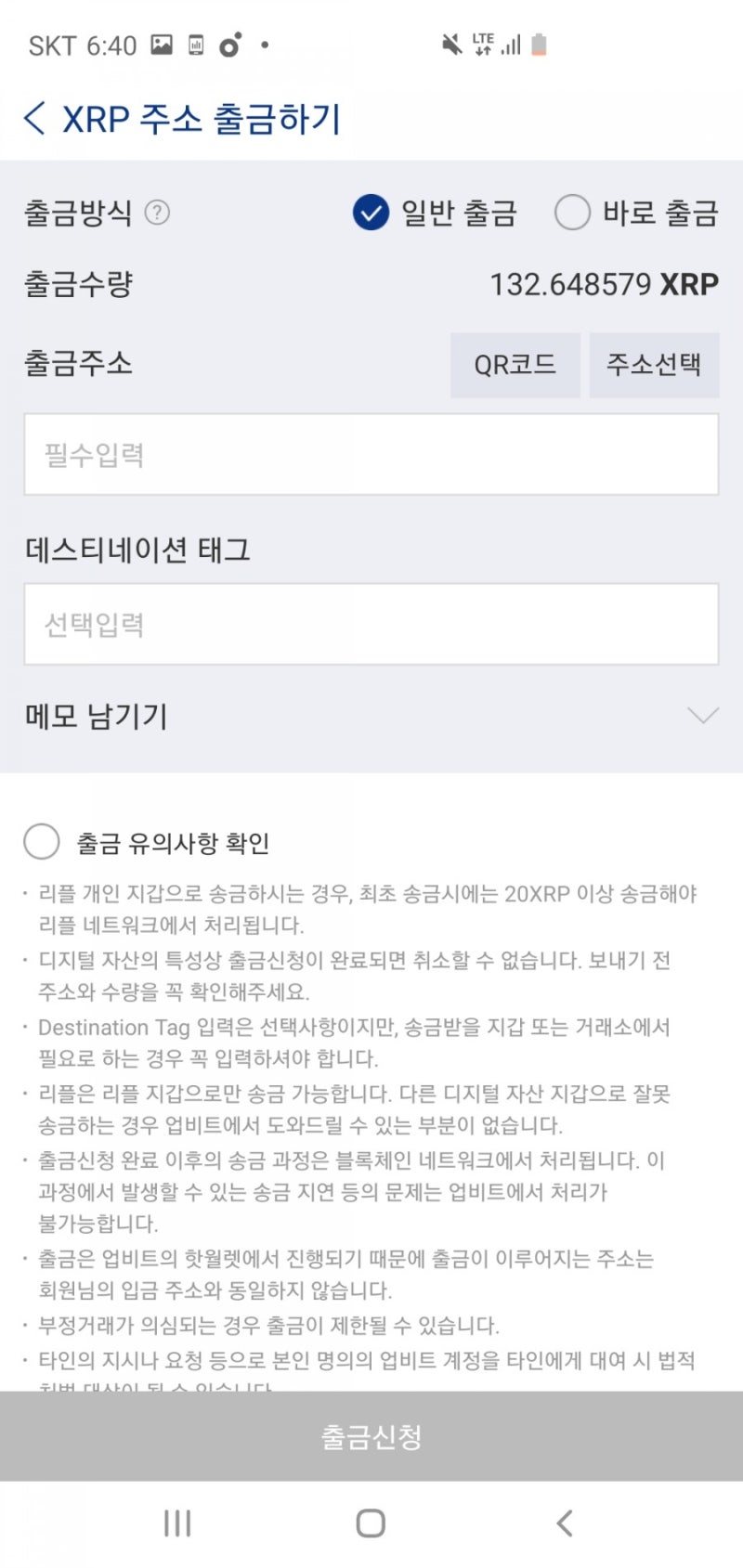Select the 일반 출금 radio button

point(371,213)
